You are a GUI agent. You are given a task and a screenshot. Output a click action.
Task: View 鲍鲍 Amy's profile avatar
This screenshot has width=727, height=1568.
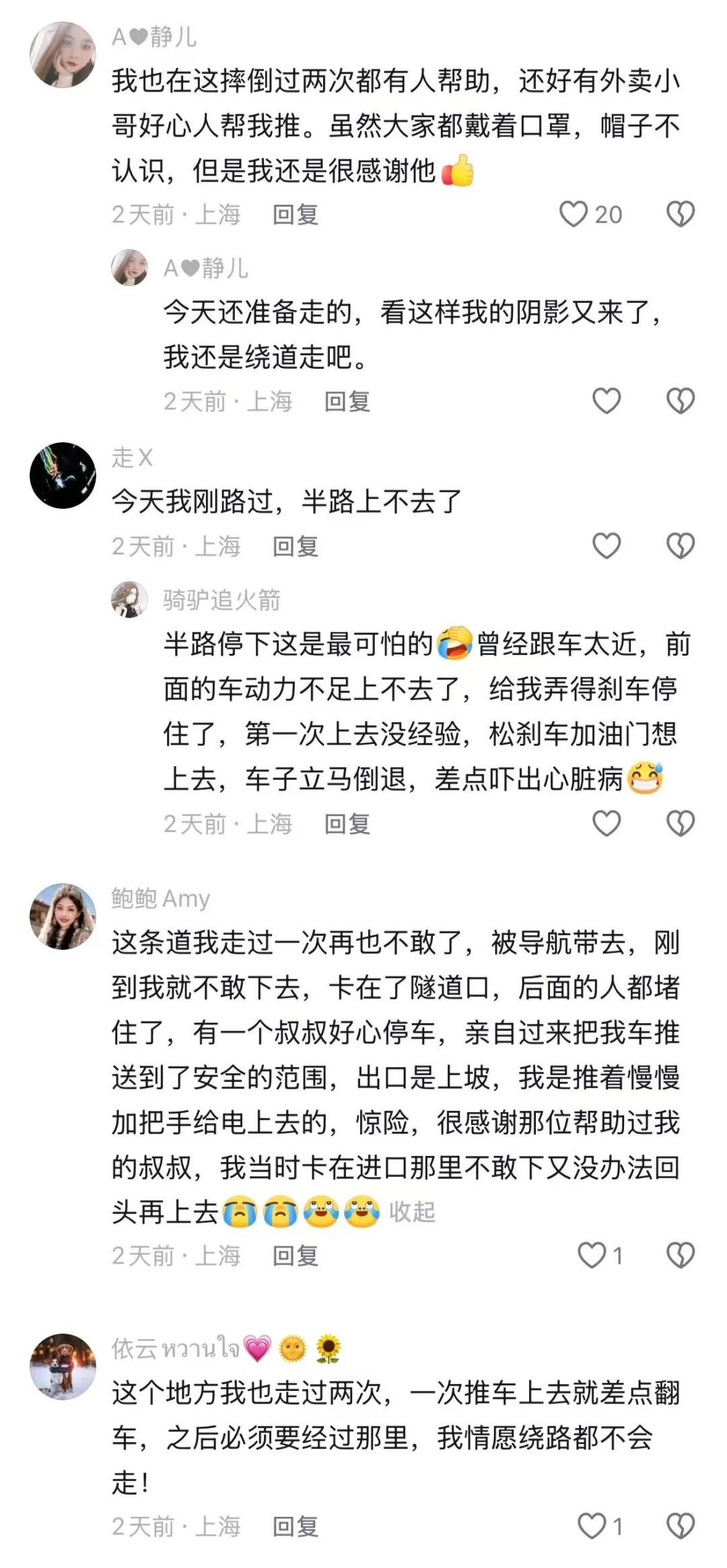[x=63, y=916]
